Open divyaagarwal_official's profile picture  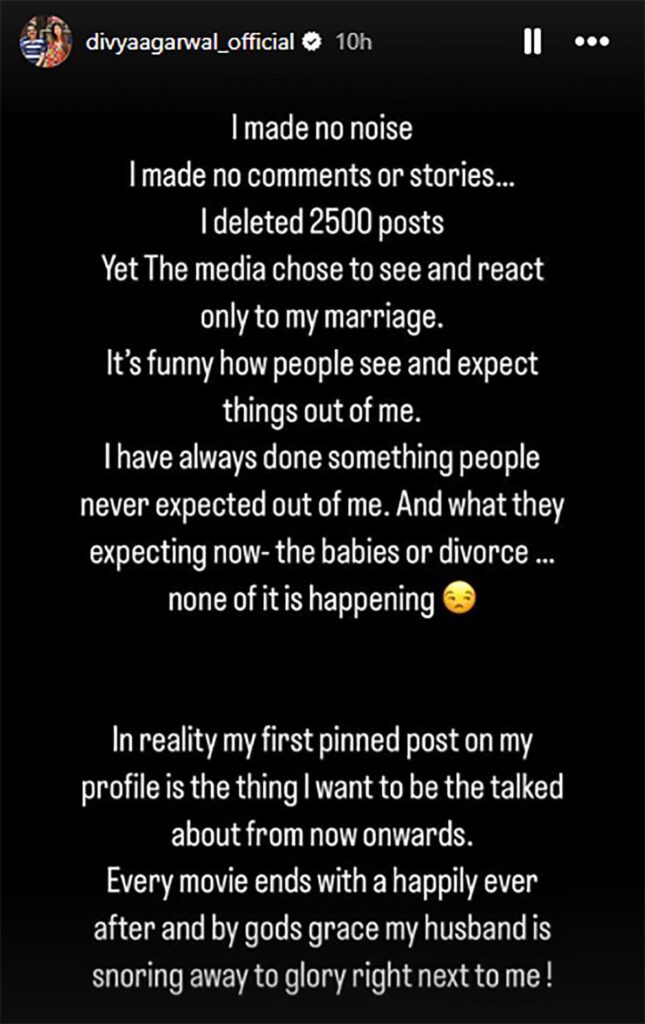click(x=44, y=42)
